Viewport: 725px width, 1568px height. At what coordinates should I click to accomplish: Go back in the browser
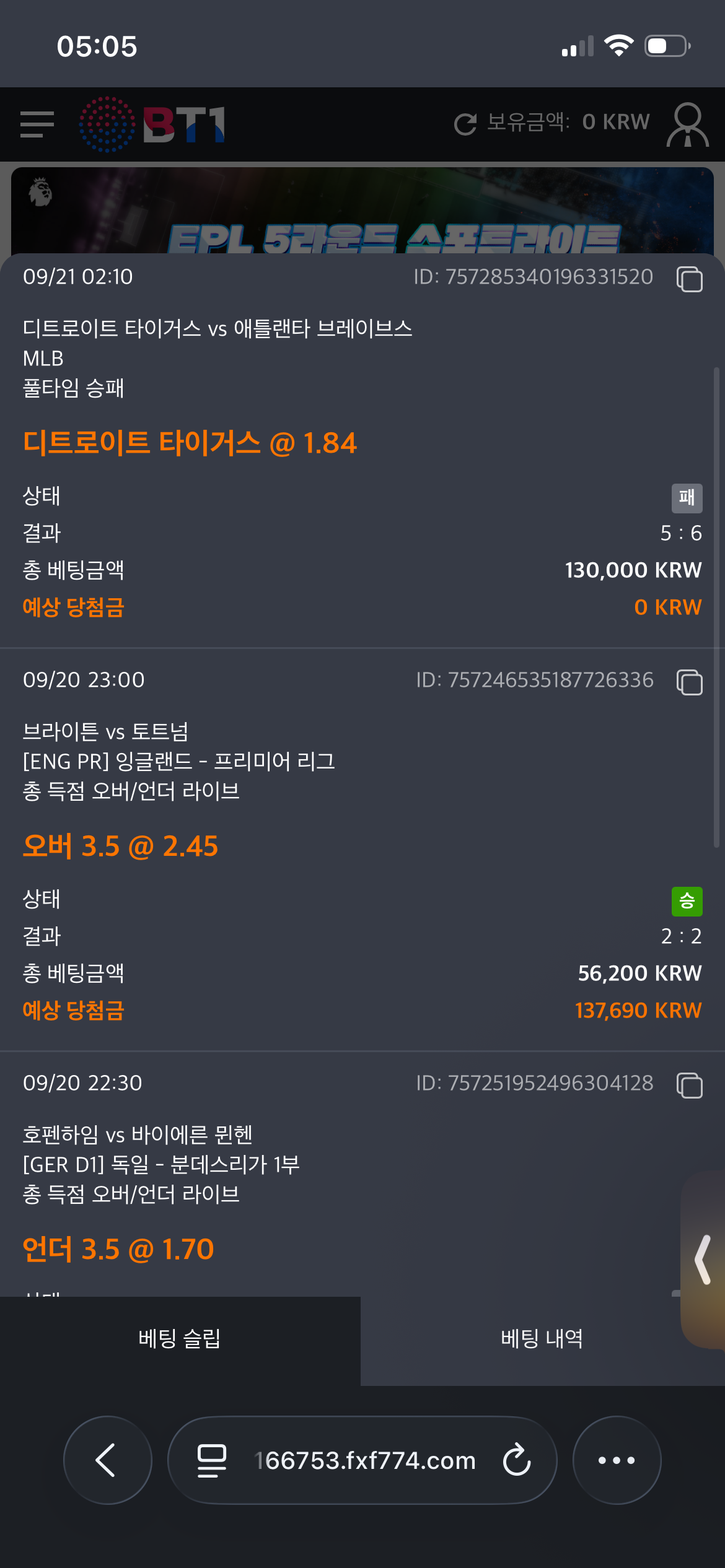click(107, 1460)
